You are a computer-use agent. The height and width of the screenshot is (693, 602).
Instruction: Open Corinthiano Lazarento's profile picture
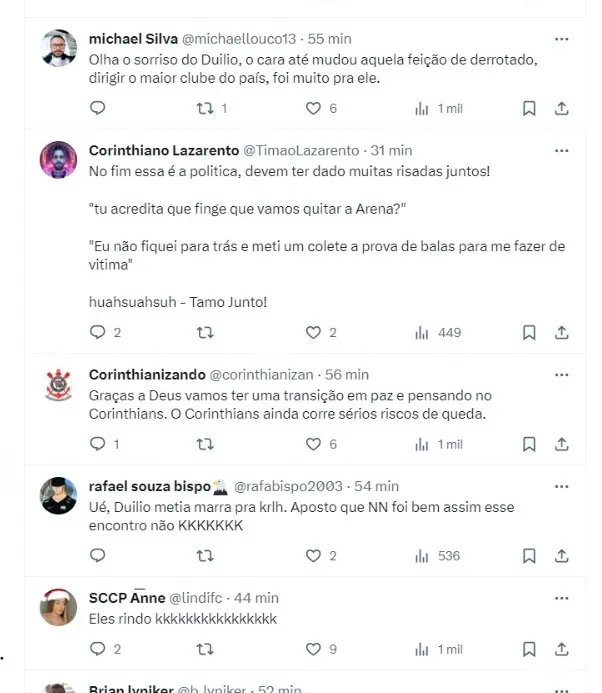(59, 159)
